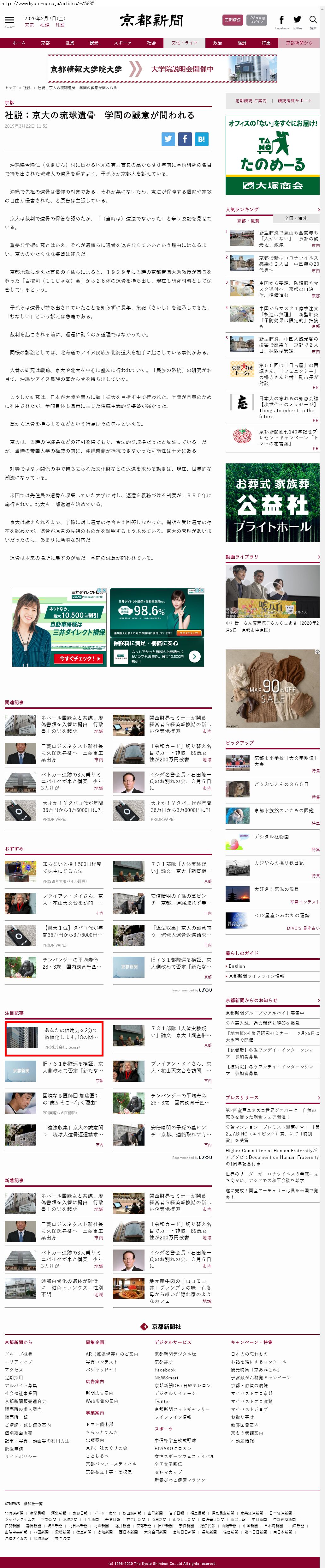
Task: Share article via the blue Twitter button
Action: 168,139
